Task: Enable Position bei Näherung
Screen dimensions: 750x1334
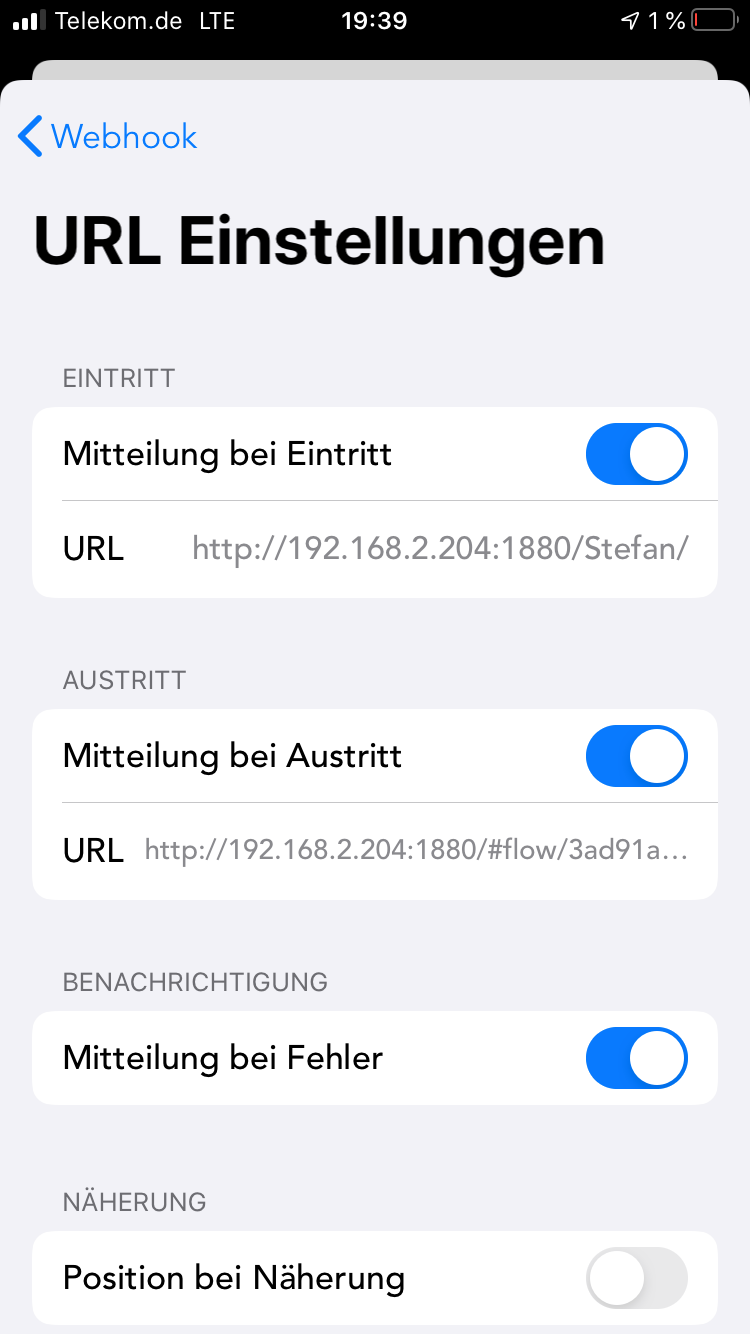Action: [636, 1278]
